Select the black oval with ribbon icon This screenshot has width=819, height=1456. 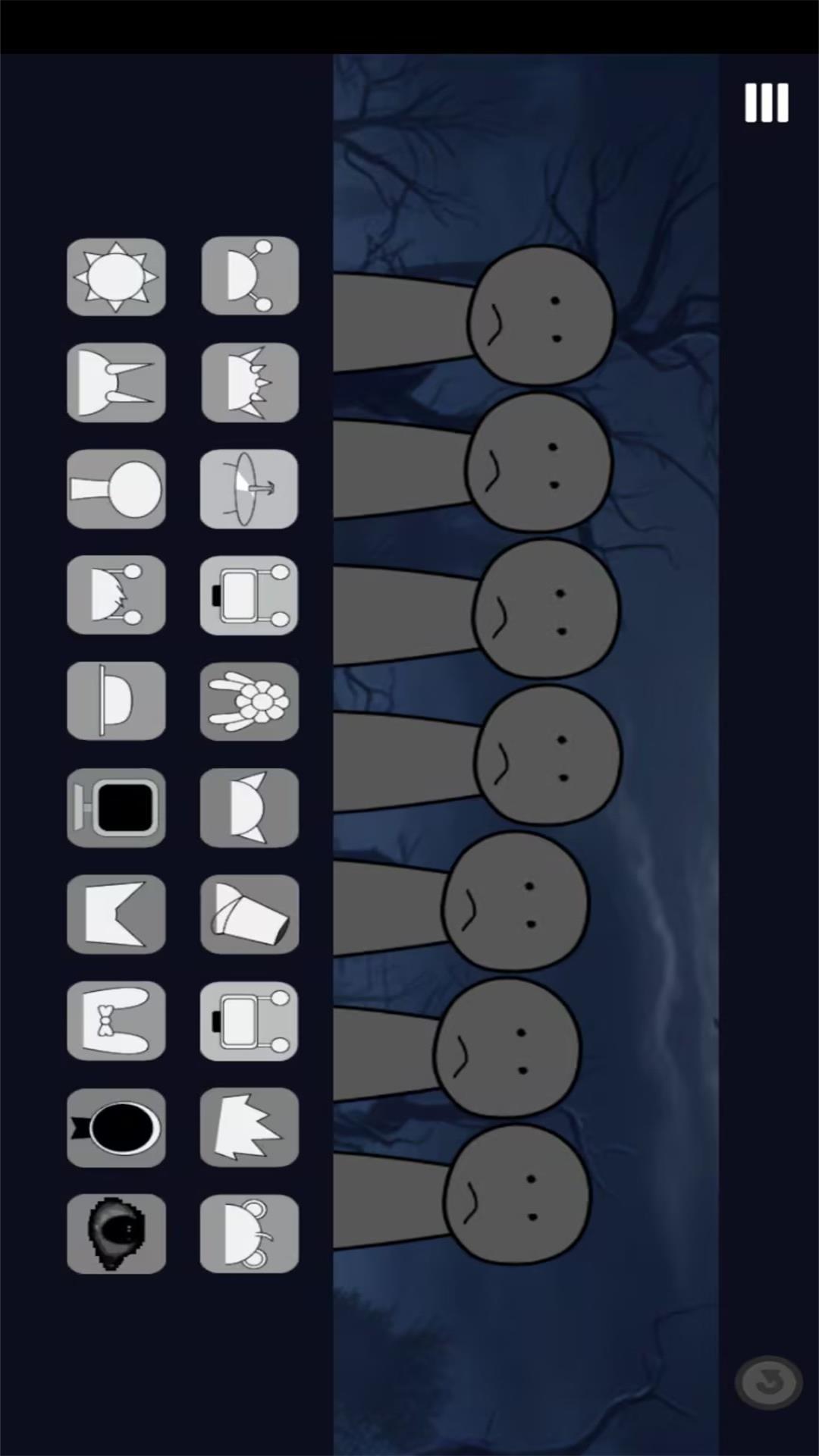[x=116, y=1128]
